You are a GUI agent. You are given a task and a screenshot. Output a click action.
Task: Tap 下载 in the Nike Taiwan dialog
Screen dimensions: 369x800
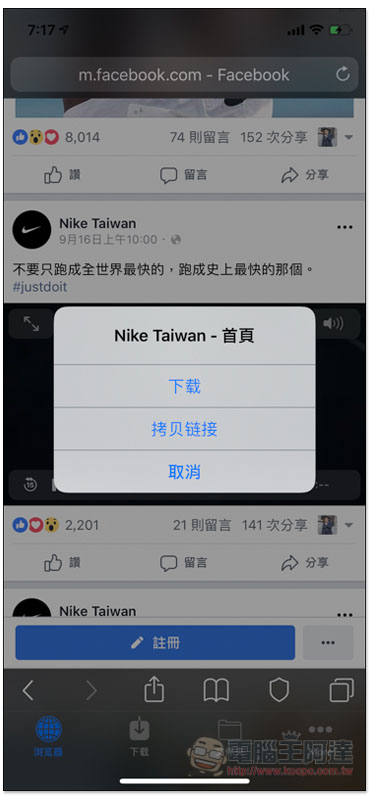184,386
